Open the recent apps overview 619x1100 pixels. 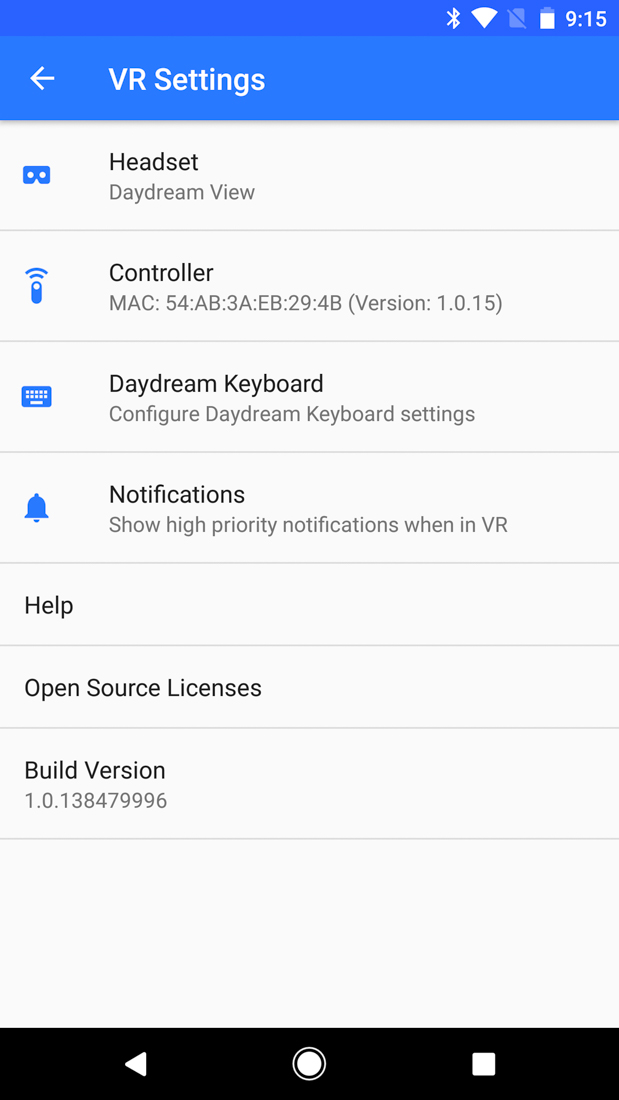point(483,1064)
